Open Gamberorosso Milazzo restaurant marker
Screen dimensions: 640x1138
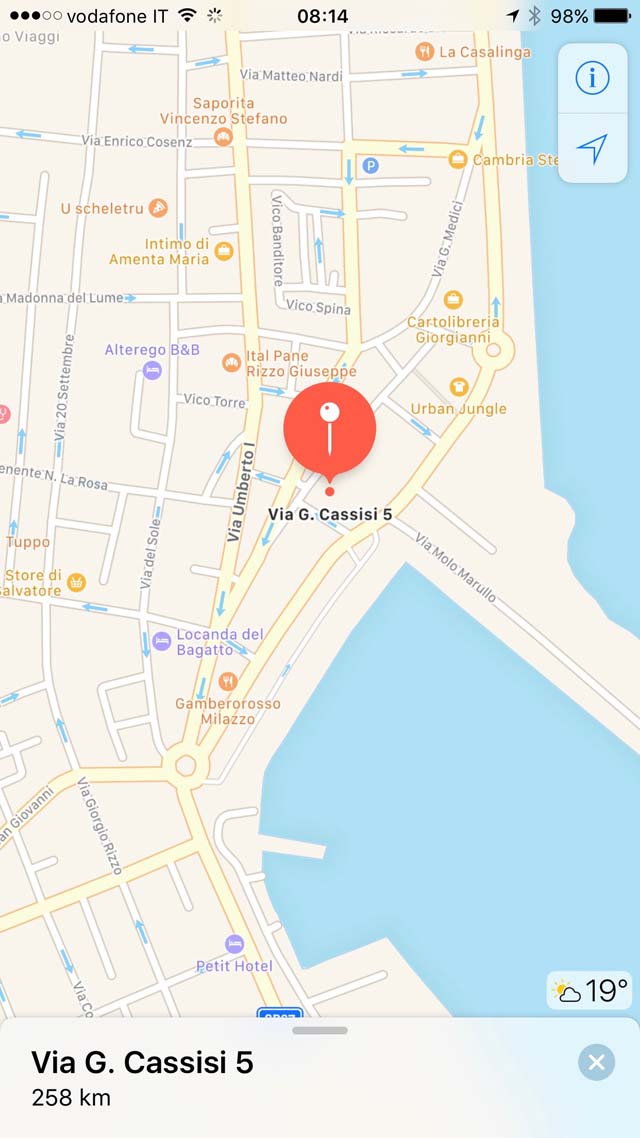coord(228,681)
